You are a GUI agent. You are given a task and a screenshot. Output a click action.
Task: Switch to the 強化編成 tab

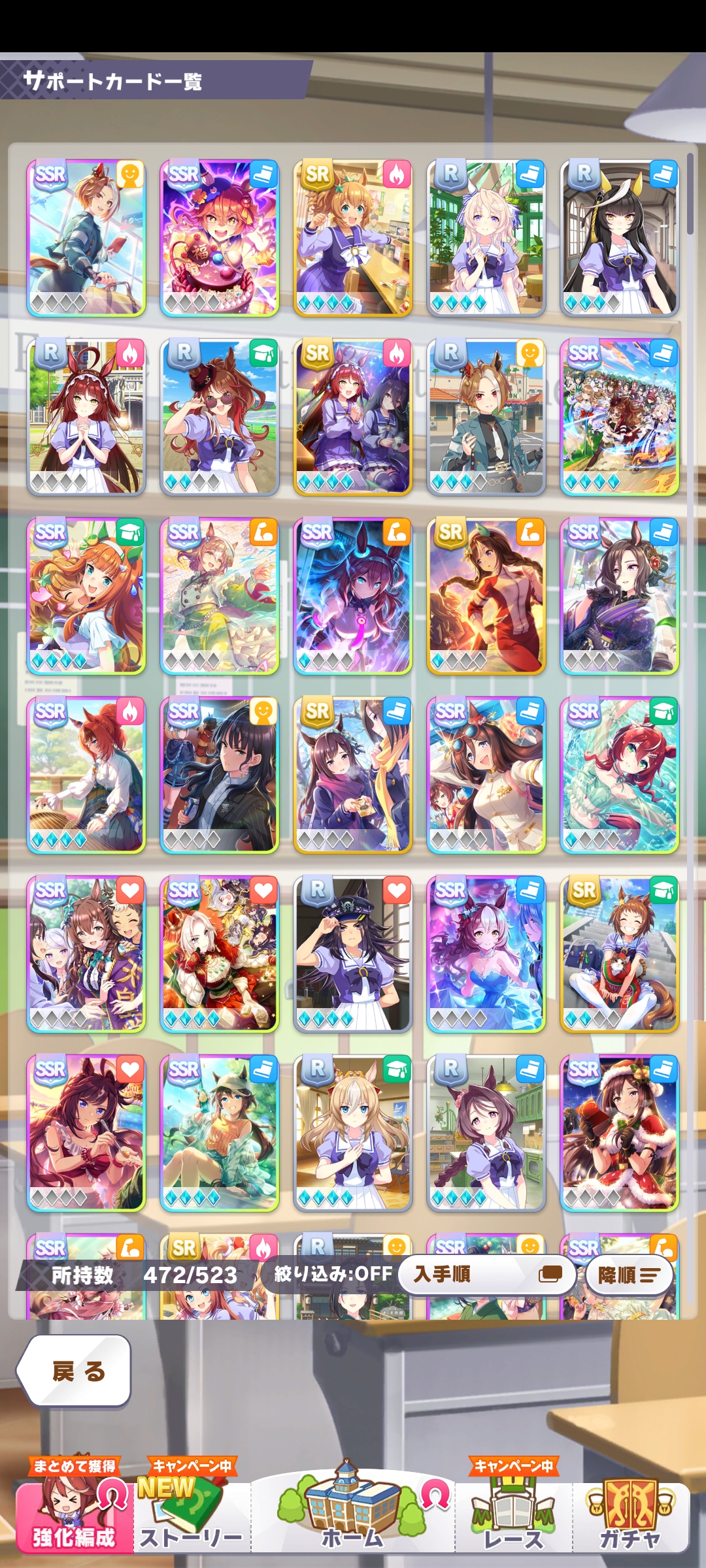[74, 1517]
